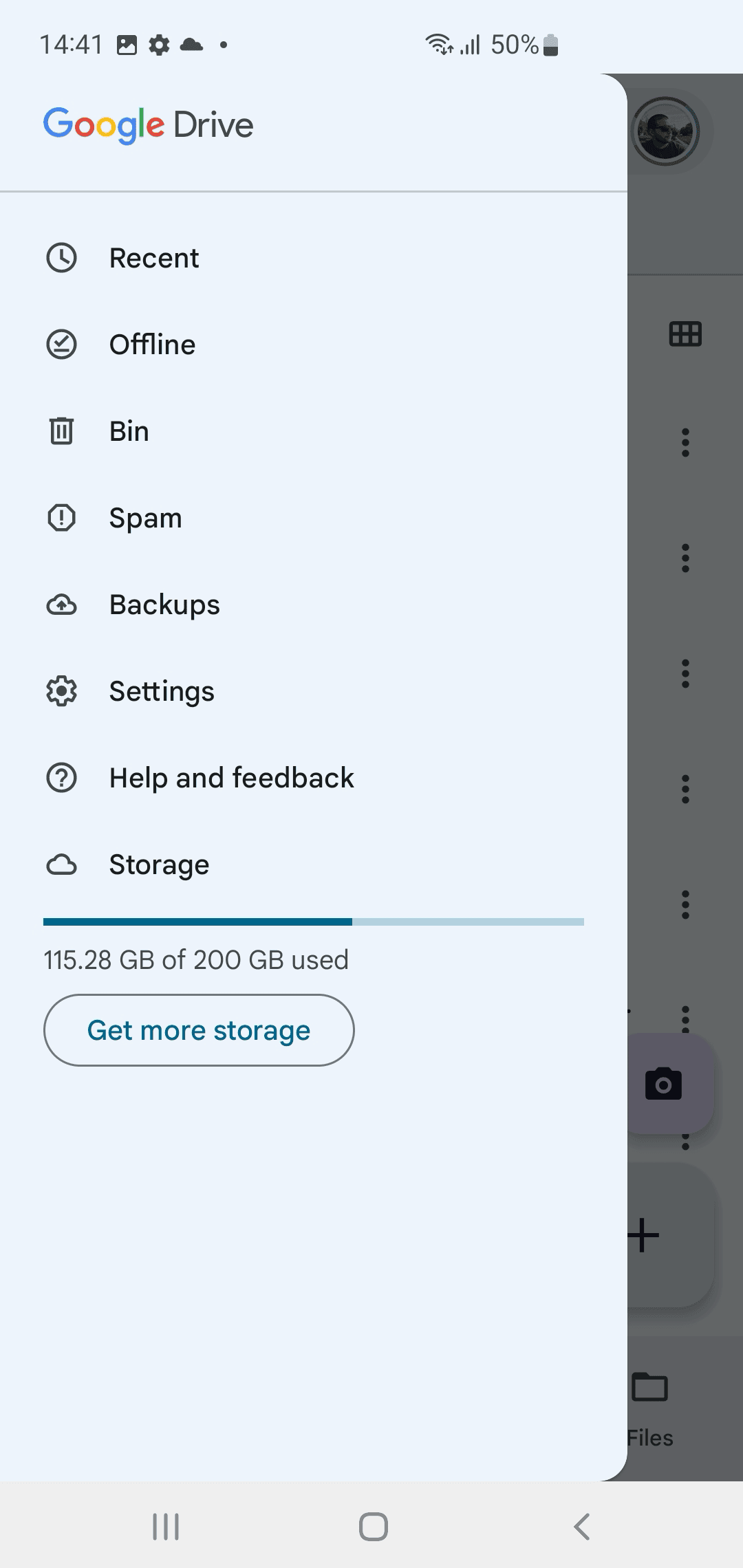Go to Offline files

click(314, 345)
